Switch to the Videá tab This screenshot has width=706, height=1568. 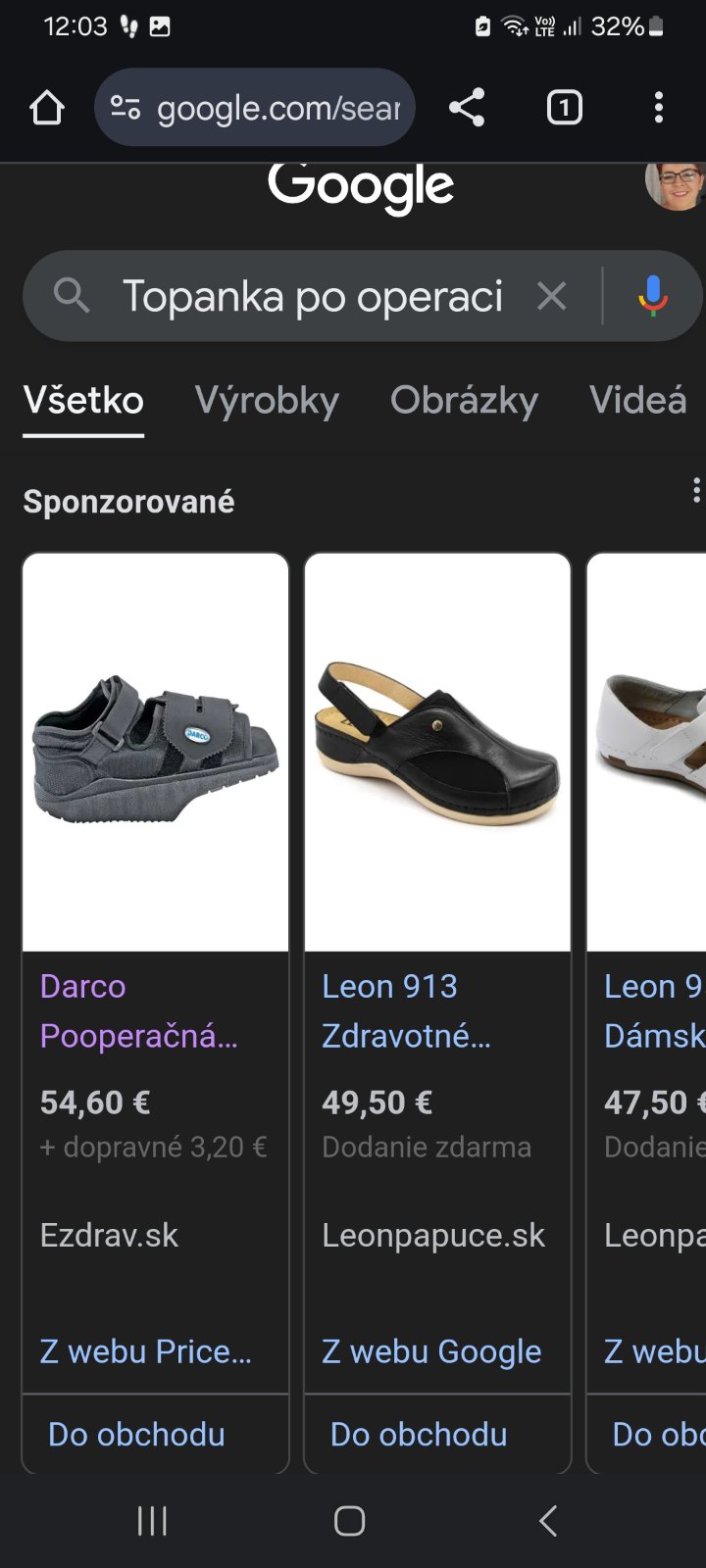(x=637, y=401)
